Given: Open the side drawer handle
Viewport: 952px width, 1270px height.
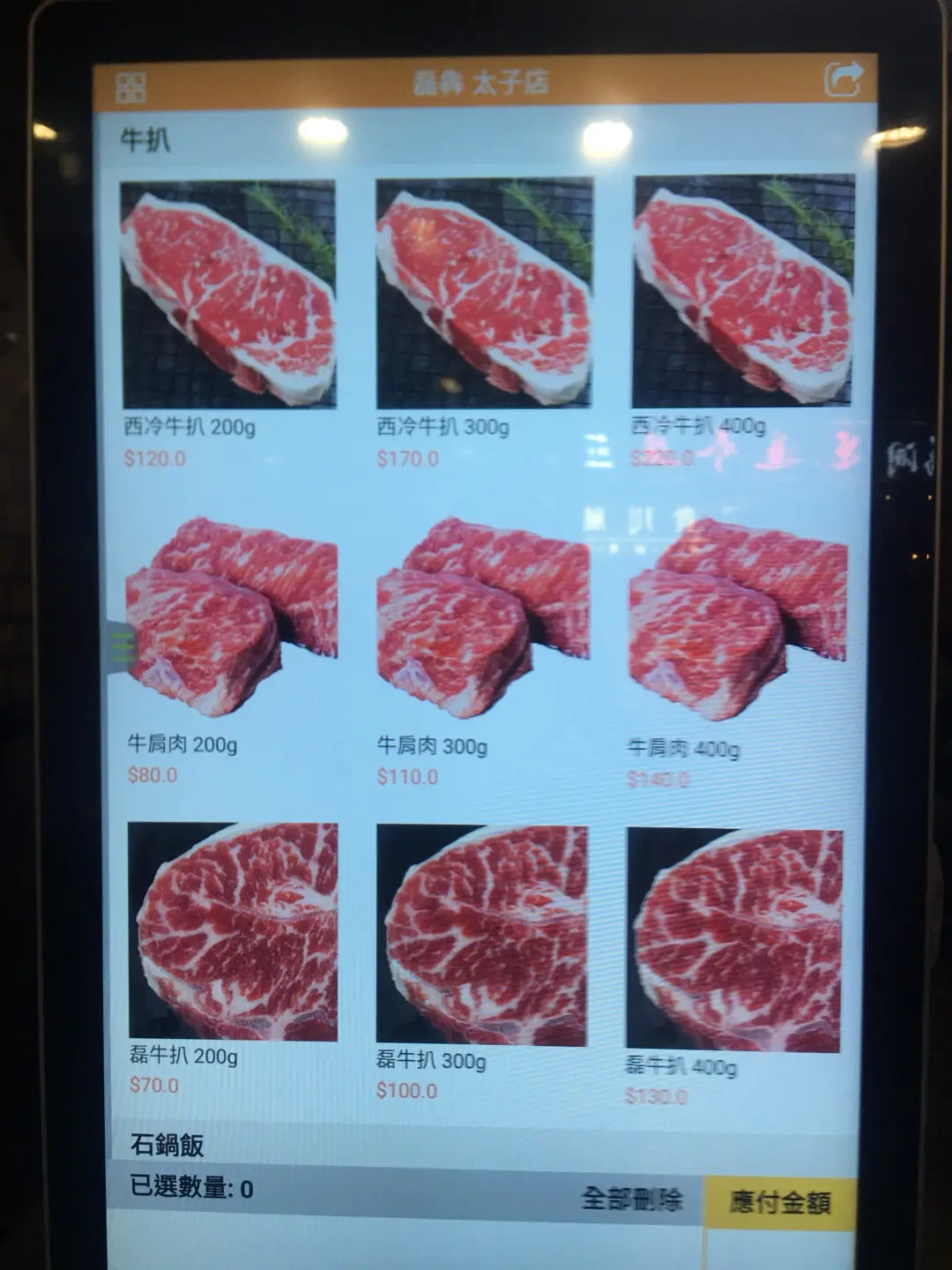Looking at the screenshot, I should (122, 647).
